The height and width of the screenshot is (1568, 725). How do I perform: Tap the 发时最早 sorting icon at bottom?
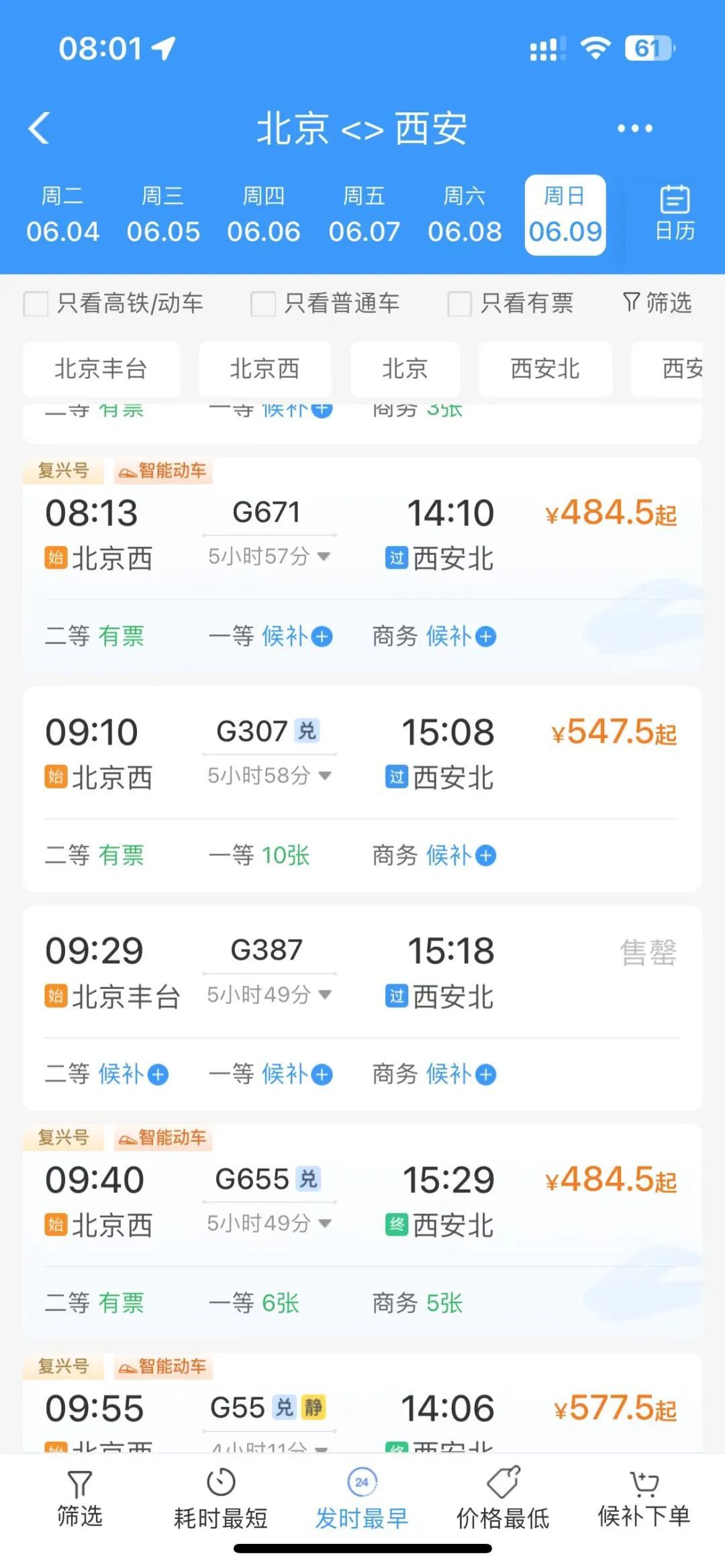pos(360,1485)
